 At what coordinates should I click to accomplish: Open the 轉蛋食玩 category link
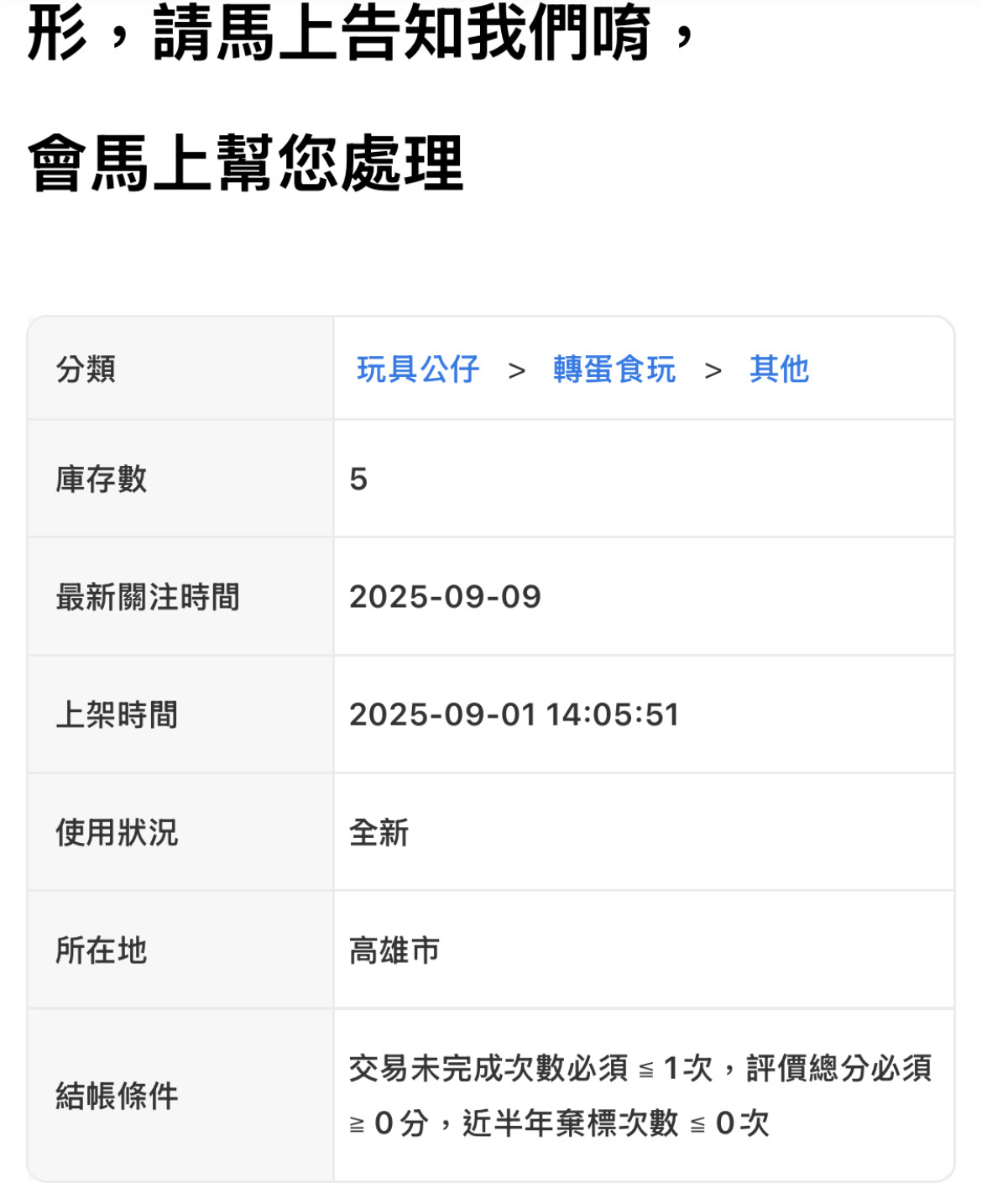click(x=614, y=369)
